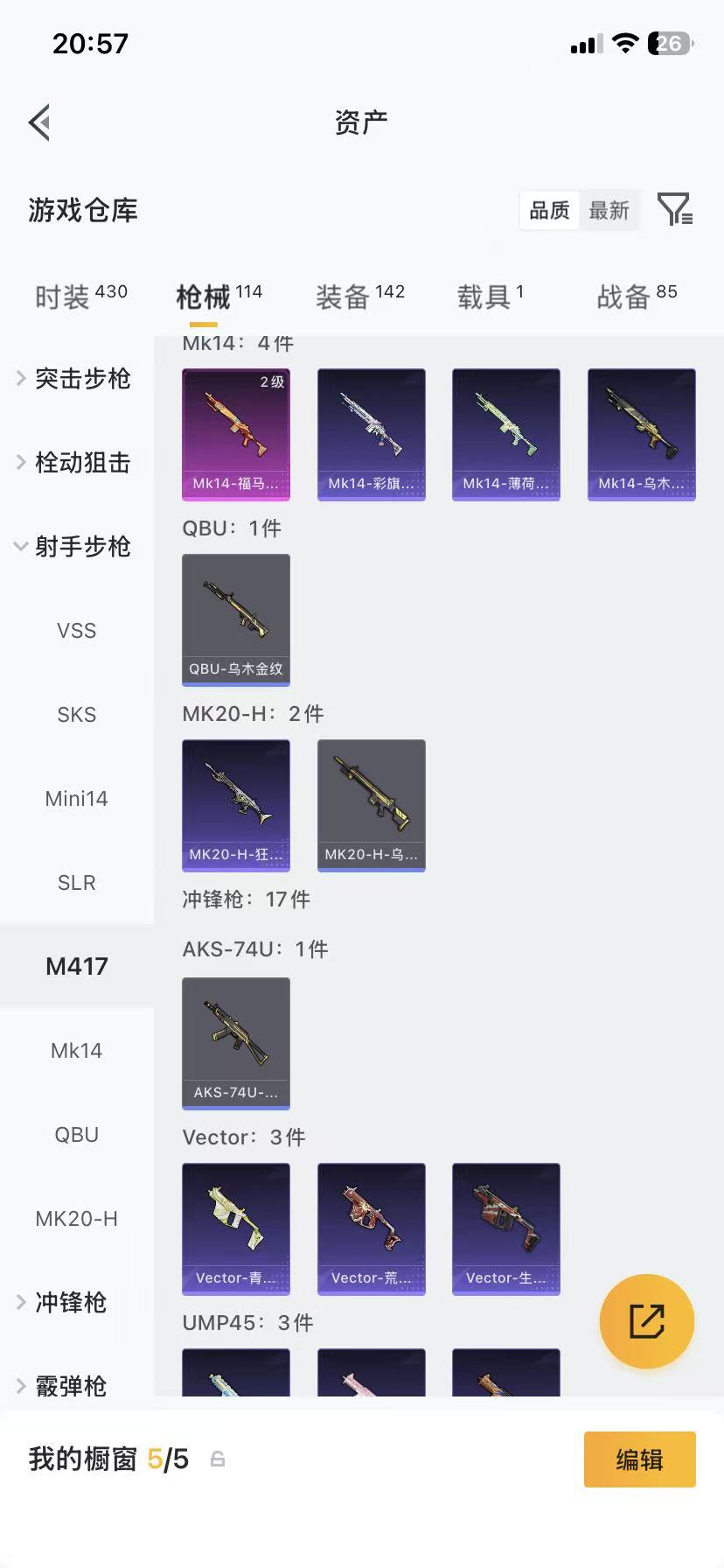Switch to the 时装 tab
This screenshot has height=1568, width=724.
pos(80,296)
